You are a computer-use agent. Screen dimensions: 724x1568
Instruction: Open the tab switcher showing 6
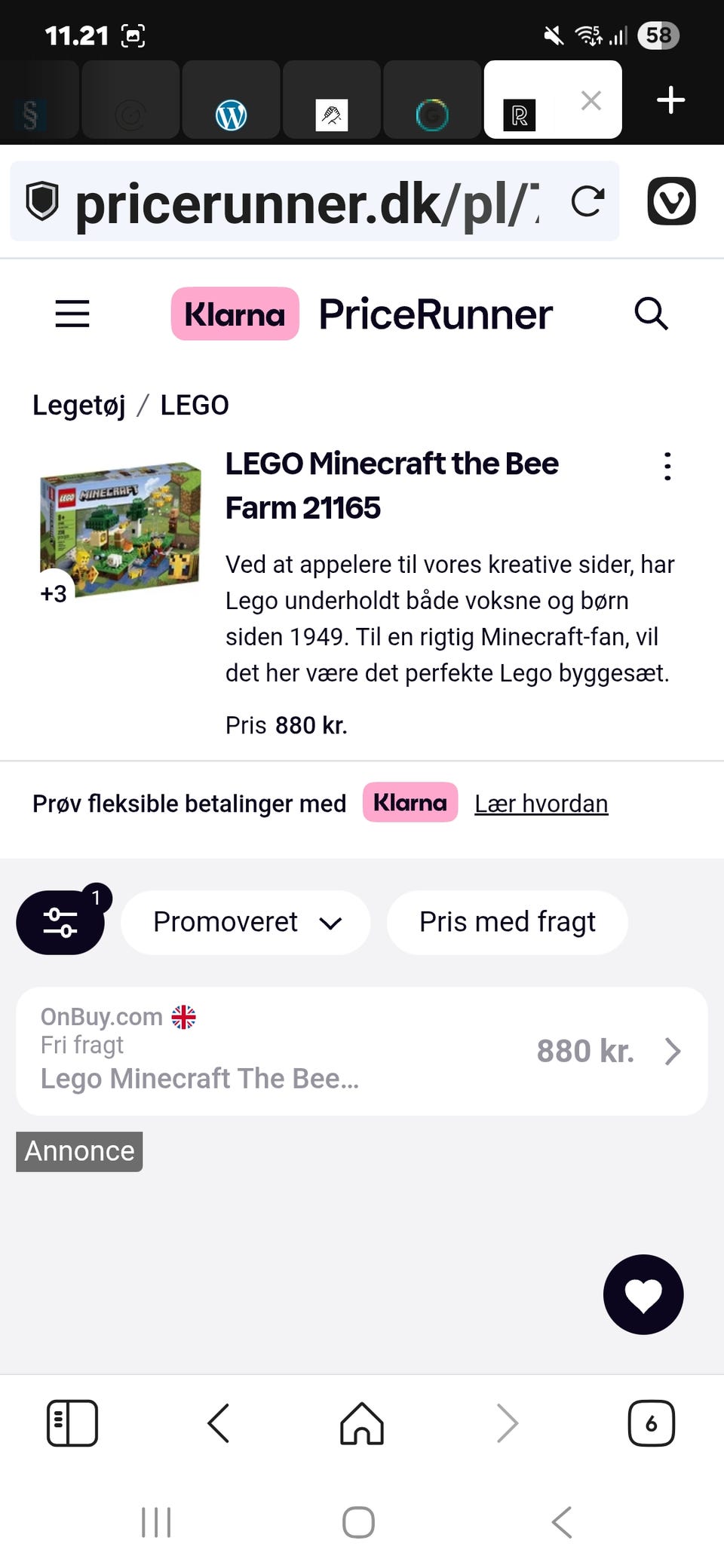[x=651, y=1423]
